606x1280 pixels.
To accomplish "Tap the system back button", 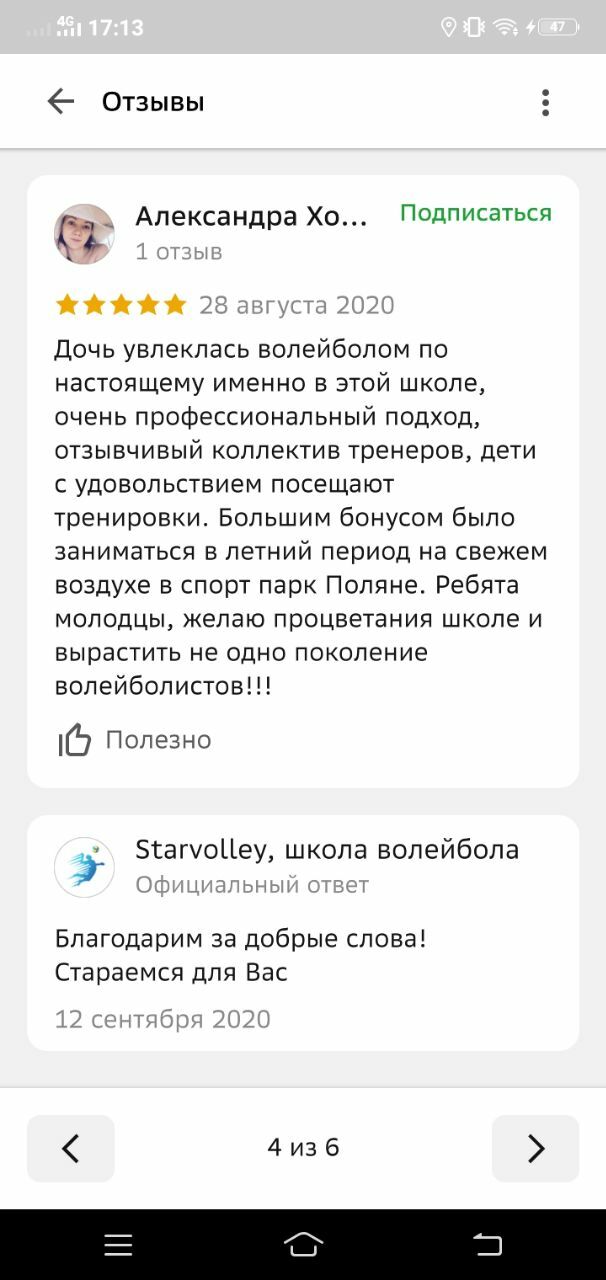I will point(487,1244).
